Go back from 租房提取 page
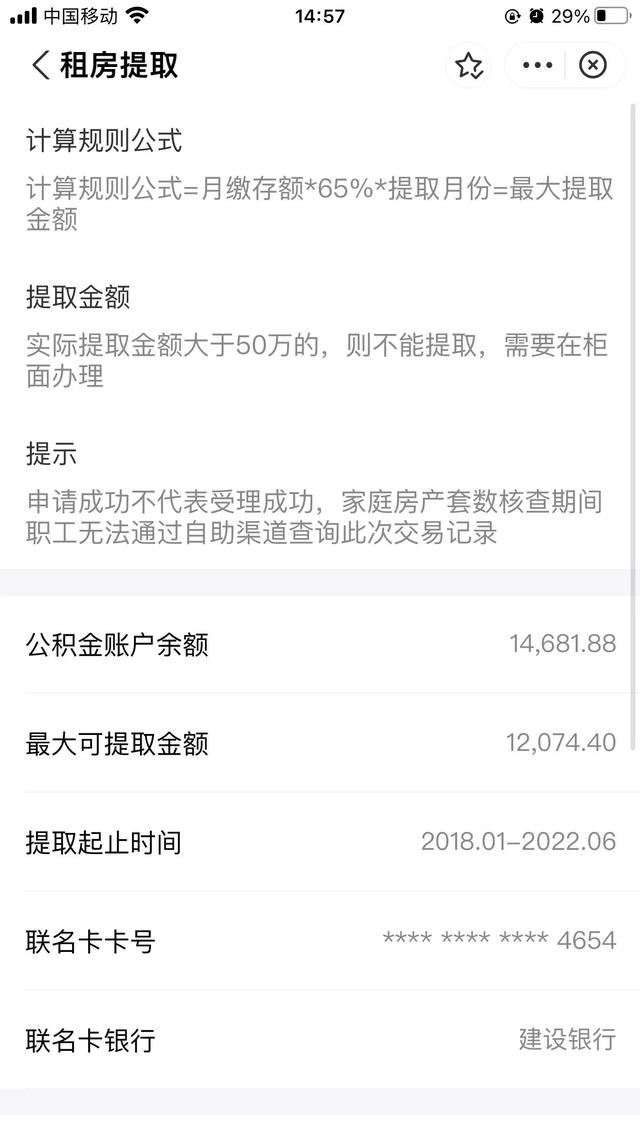 41,65
